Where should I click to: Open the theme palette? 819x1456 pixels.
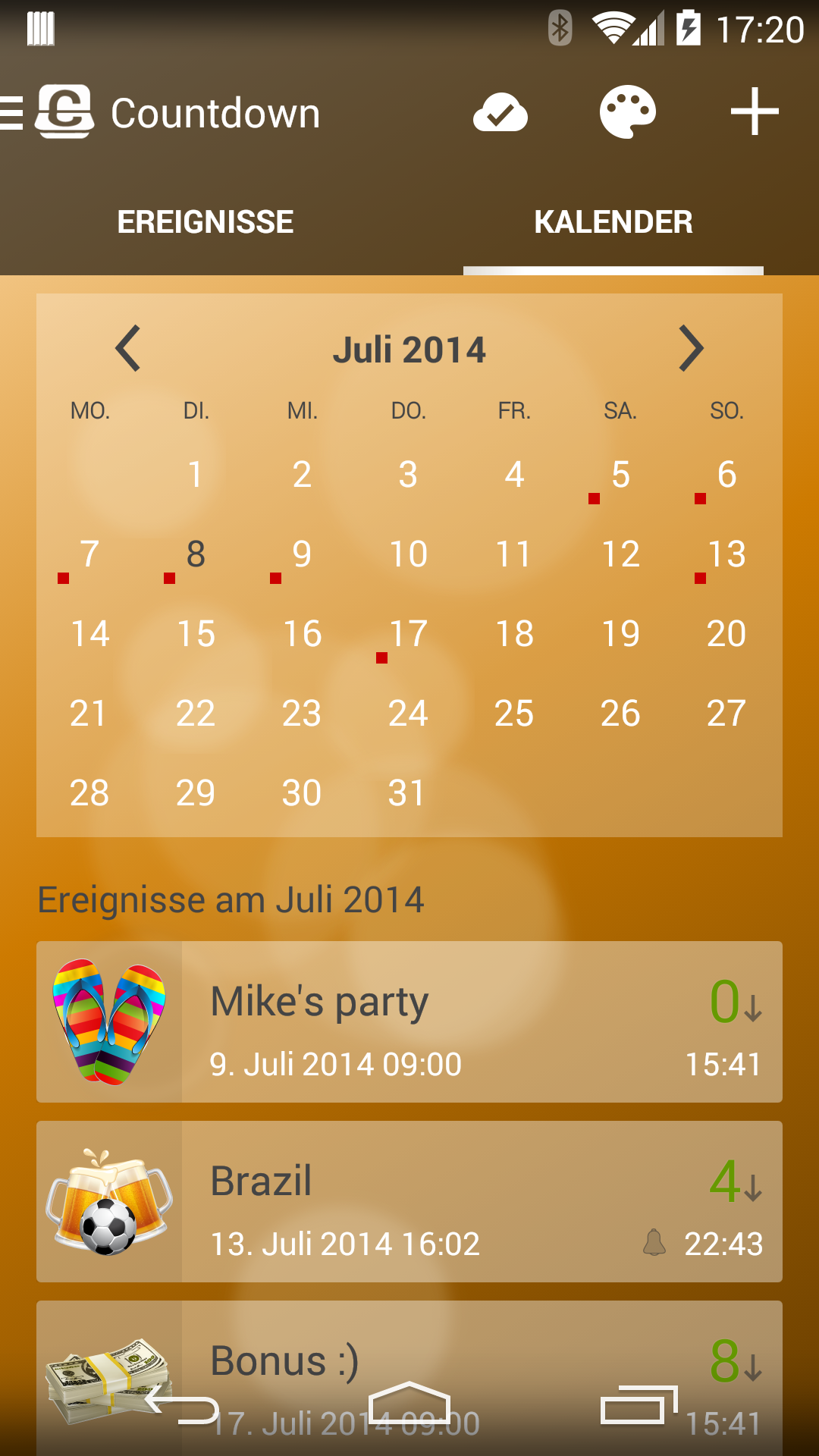(627, 112)
